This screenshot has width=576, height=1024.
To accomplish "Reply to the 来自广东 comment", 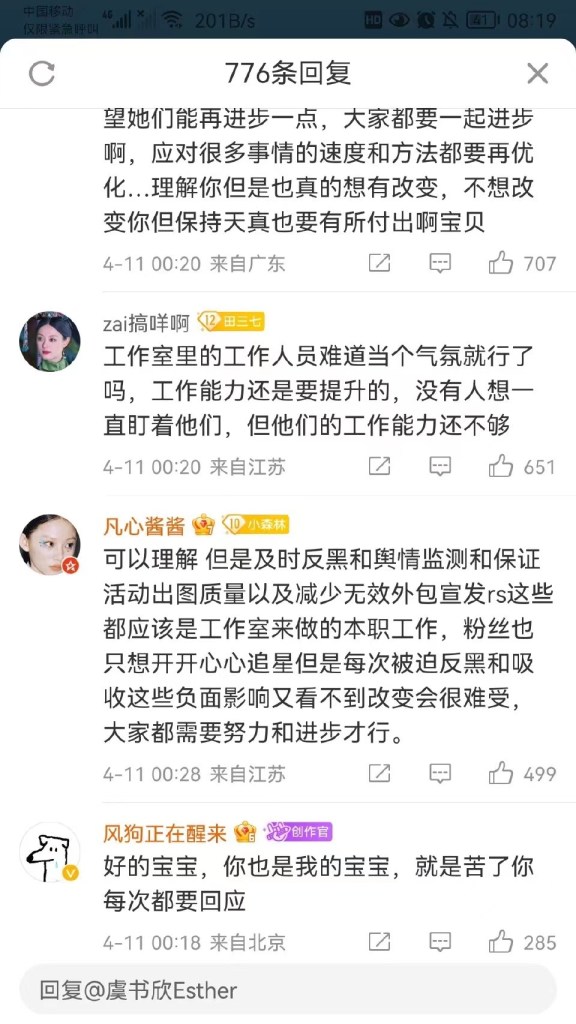I will click(440, 263).
